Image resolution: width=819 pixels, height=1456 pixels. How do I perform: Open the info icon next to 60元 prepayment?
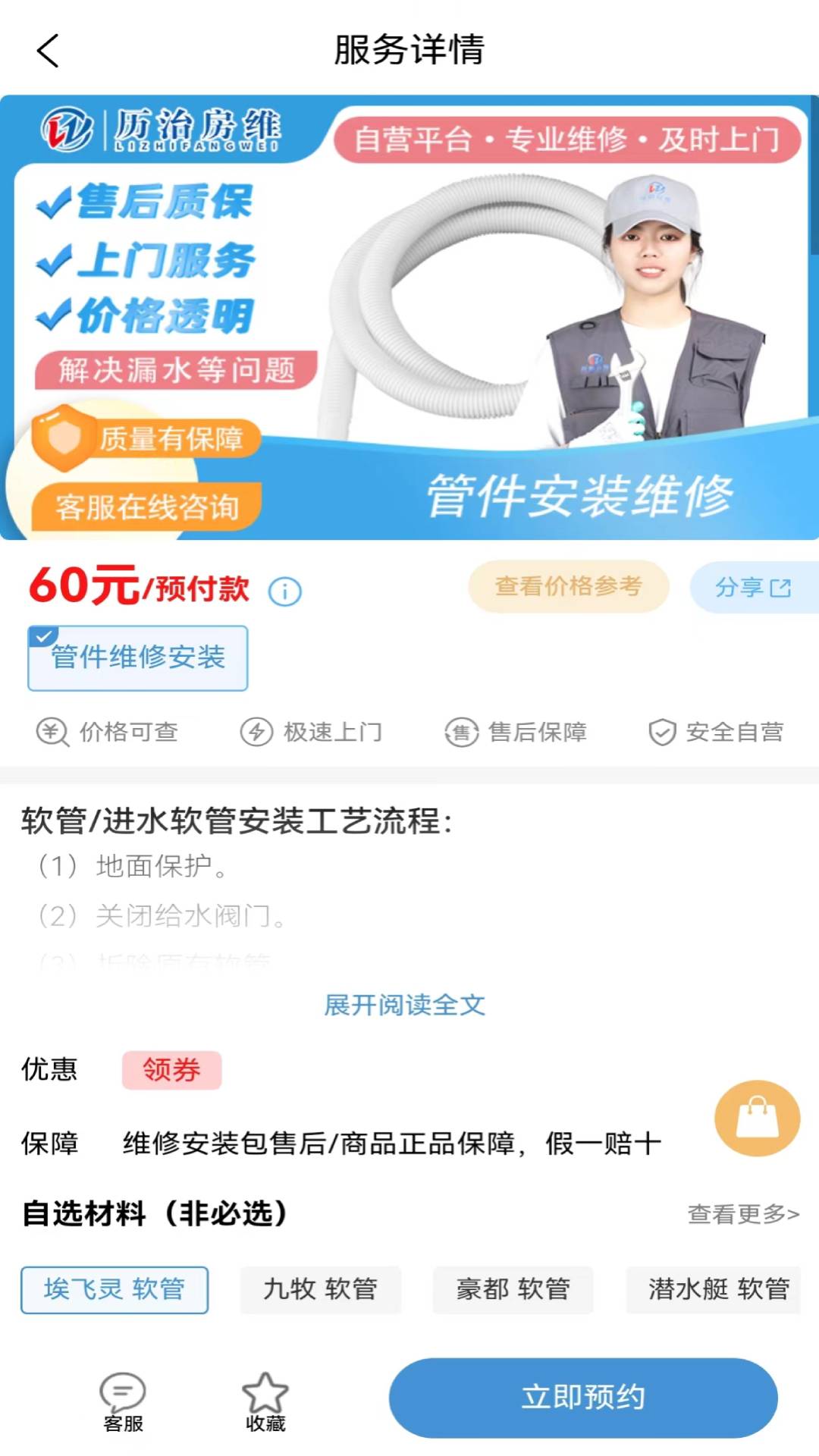[x=285, y=591]
